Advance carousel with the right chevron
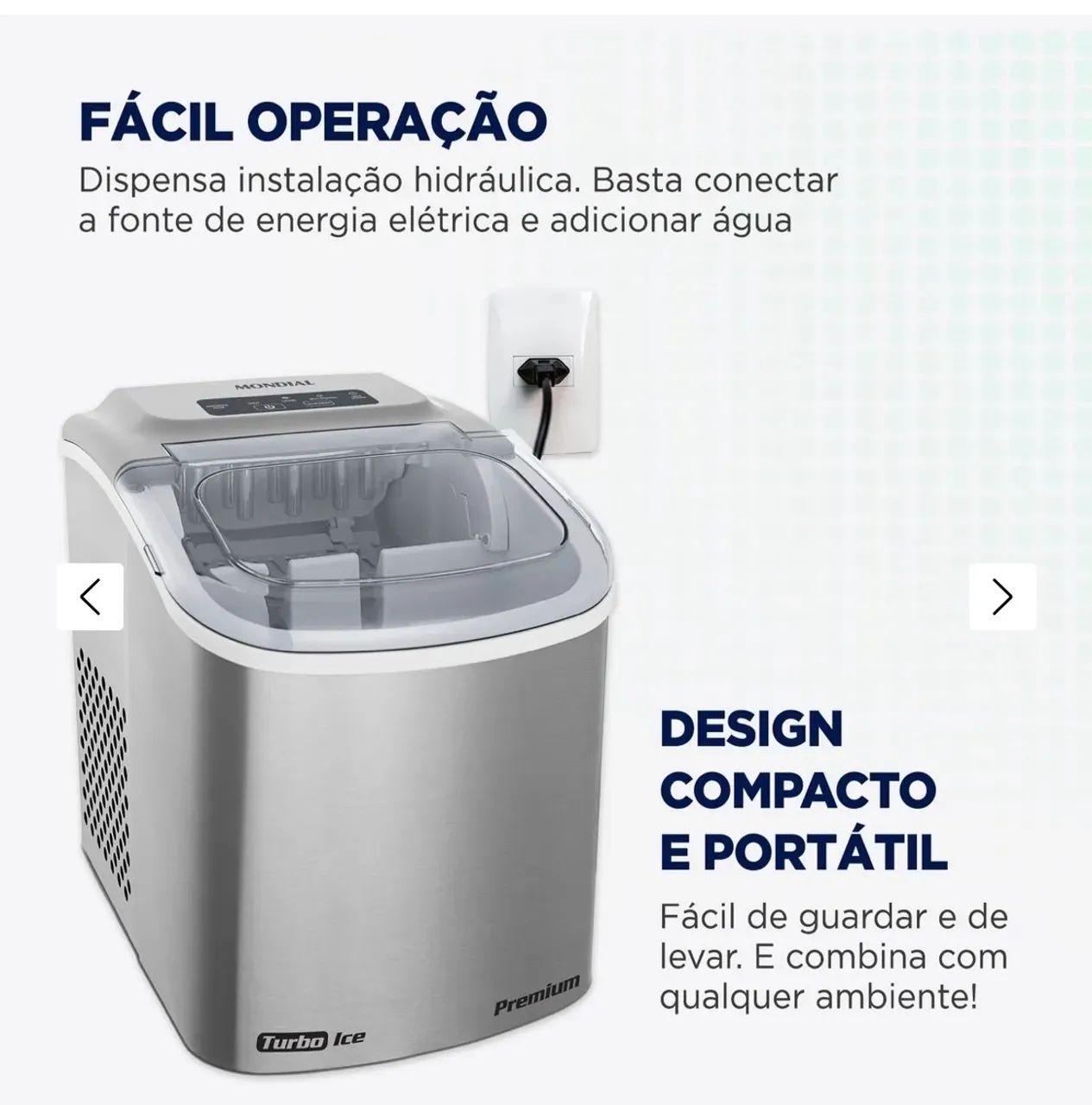Image resolution: width=1092 pixels, height=1105 pixels. click(1002, 595)
